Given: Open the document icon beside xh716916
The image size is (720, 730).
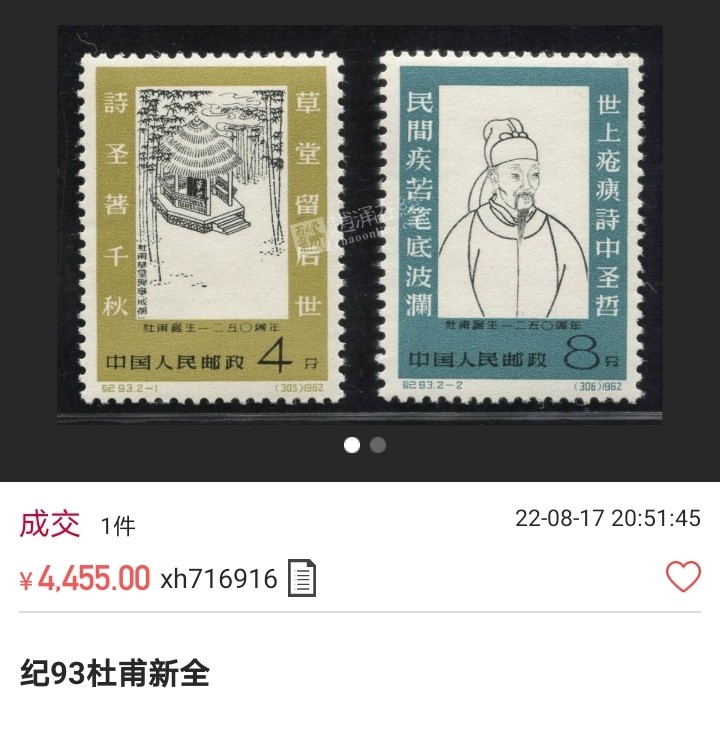Looking at the screenshot, I should point(302,578).
